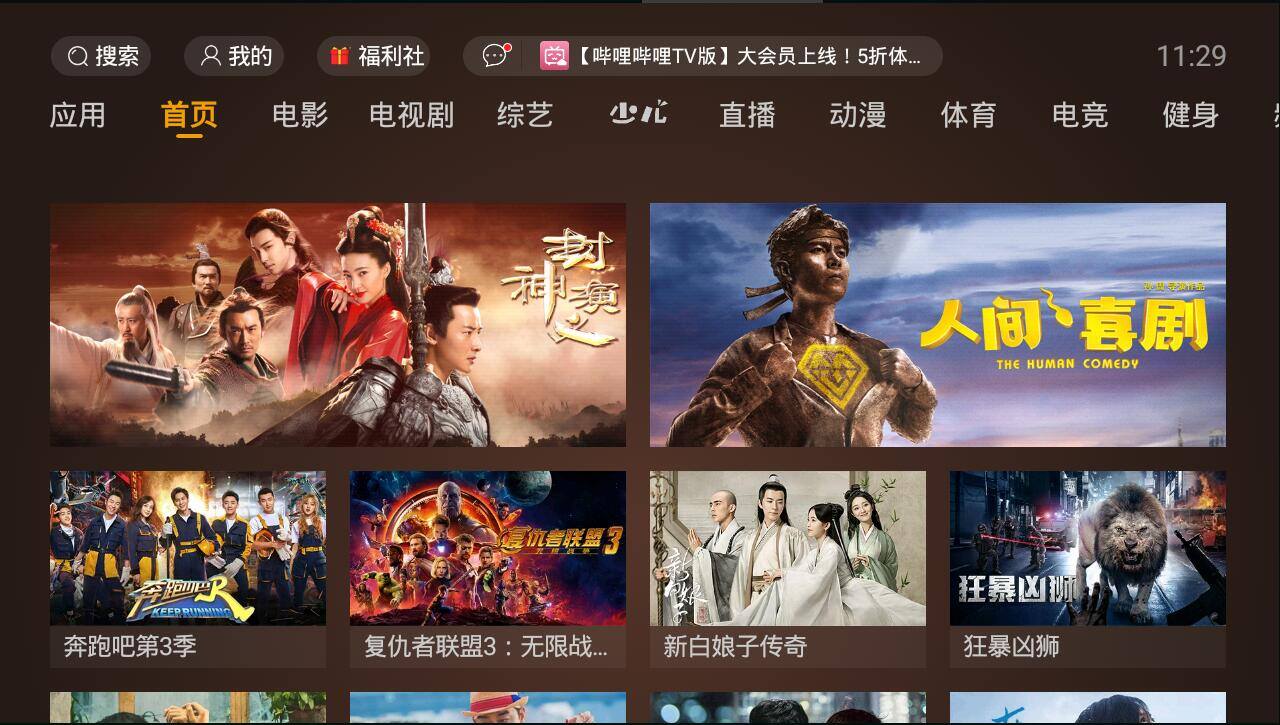Screen dimensions: 1280x725
Task: Switch to the 动漫 tab
Action: click(858, 115)
